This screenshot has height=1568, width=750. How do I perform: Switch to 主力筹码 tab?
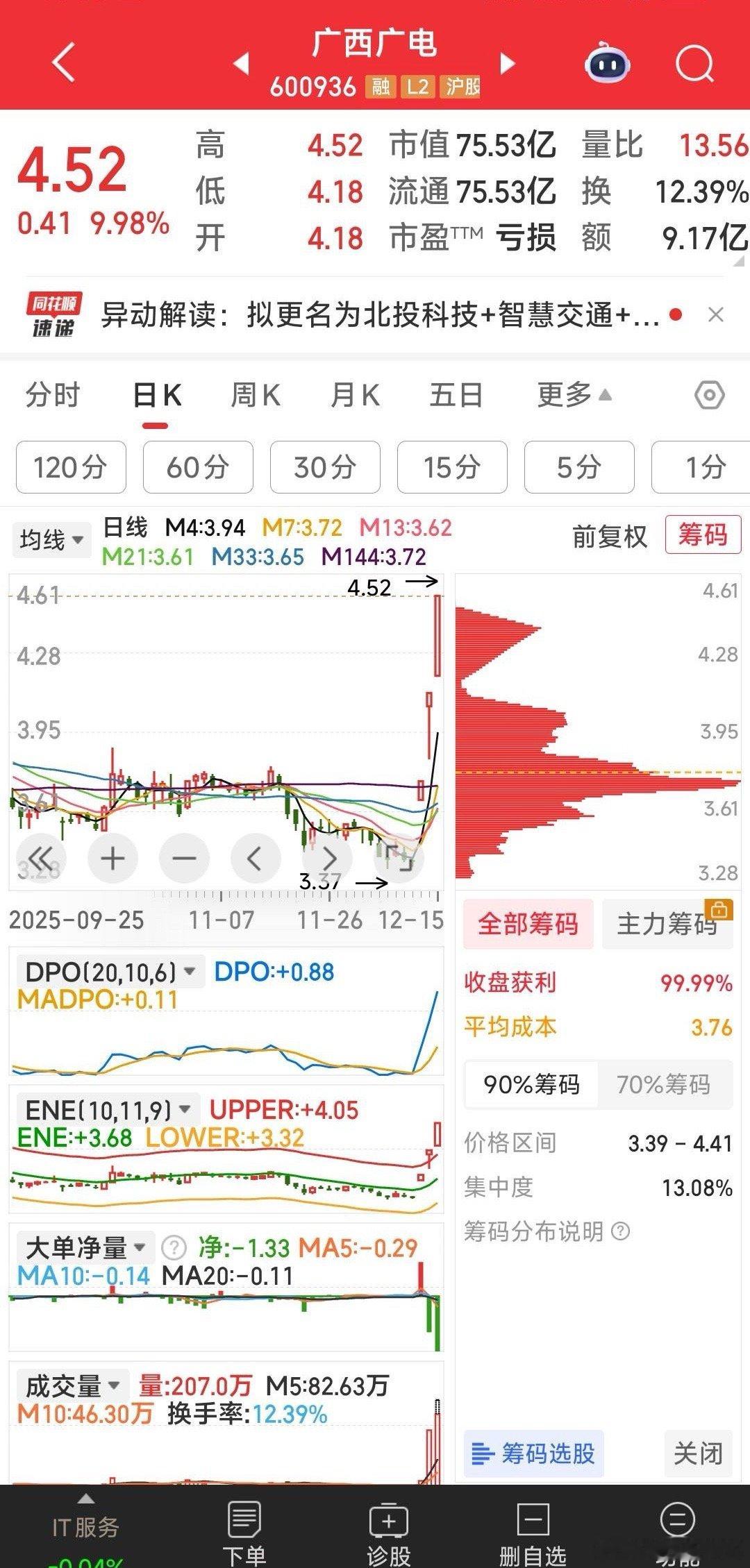[x=667, y=924]
